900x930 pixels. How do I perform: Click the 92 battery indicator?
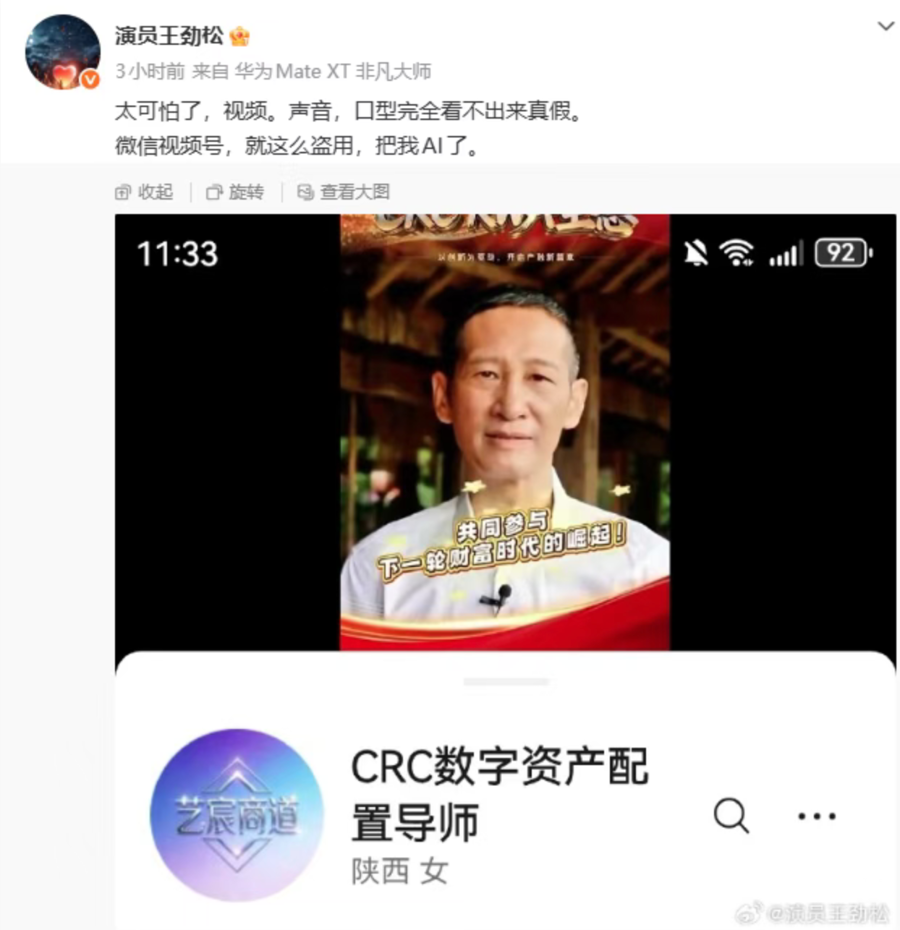coord(841,253)
